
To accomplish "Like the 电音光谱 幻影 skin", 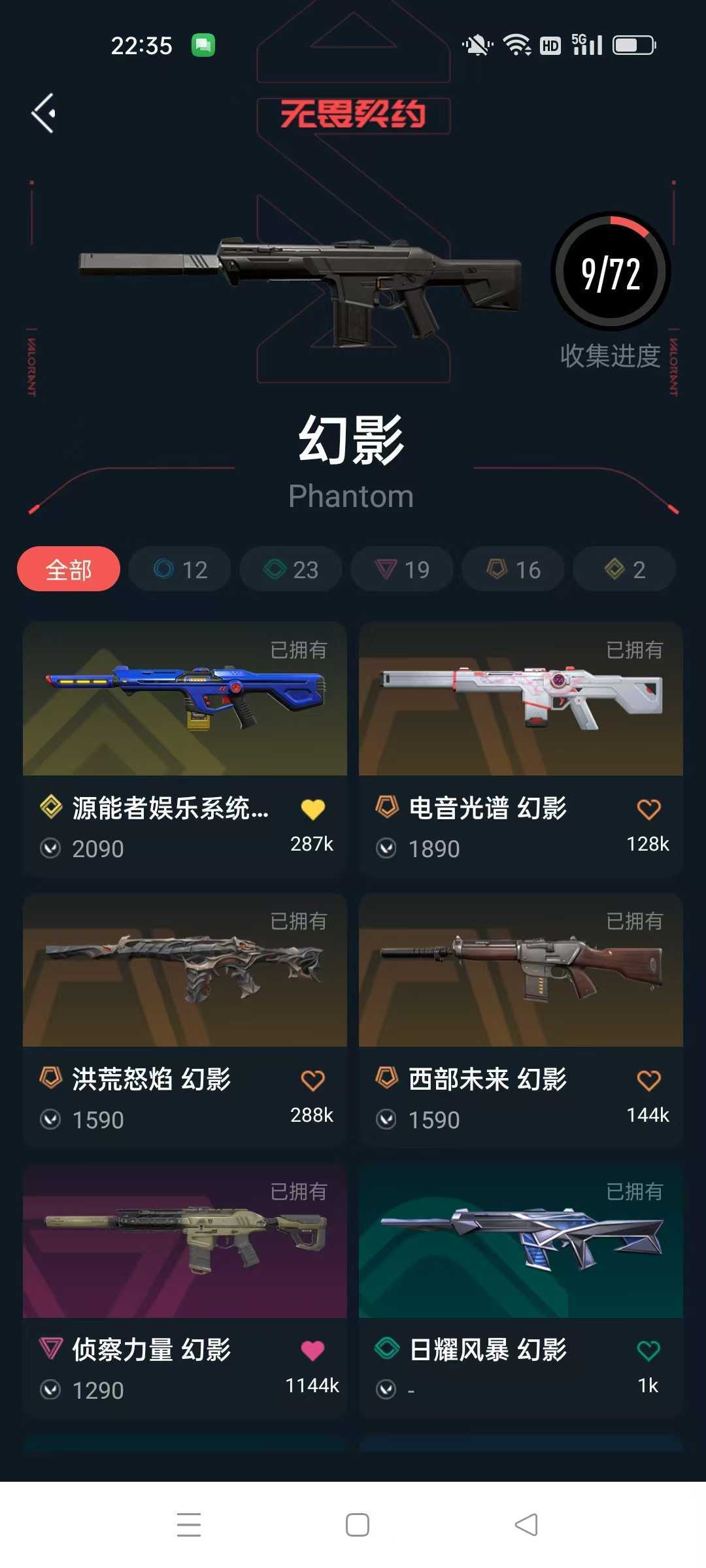I will click(648, 809).
